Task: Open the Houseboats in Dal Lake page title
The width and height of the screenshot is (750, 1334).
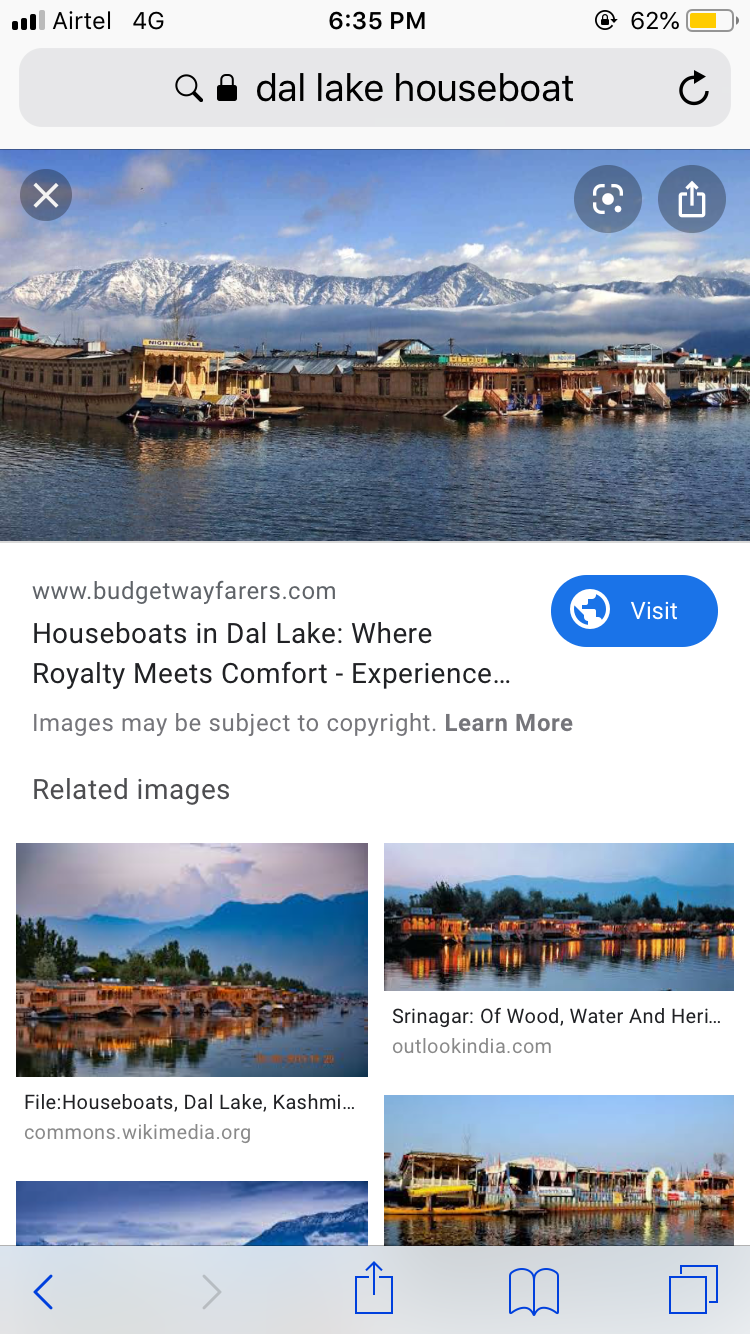Action: [x=270, y=654]
